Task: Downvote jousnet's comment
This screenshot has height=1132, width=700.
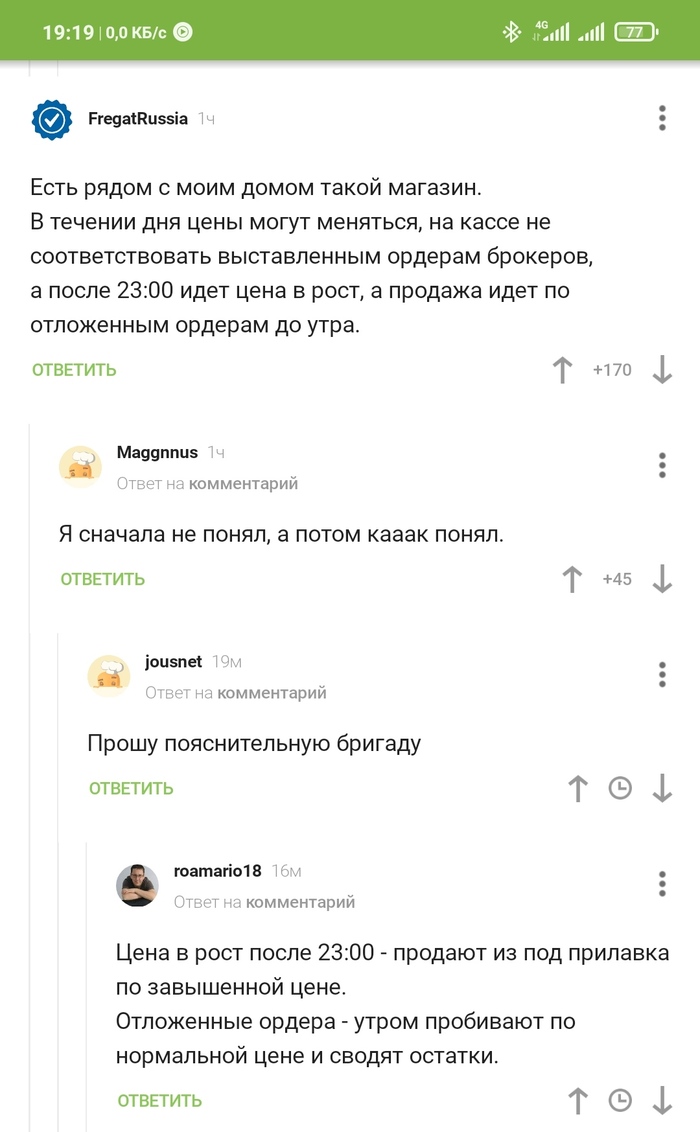Action: pyautogui.click(x=662, y=788)
